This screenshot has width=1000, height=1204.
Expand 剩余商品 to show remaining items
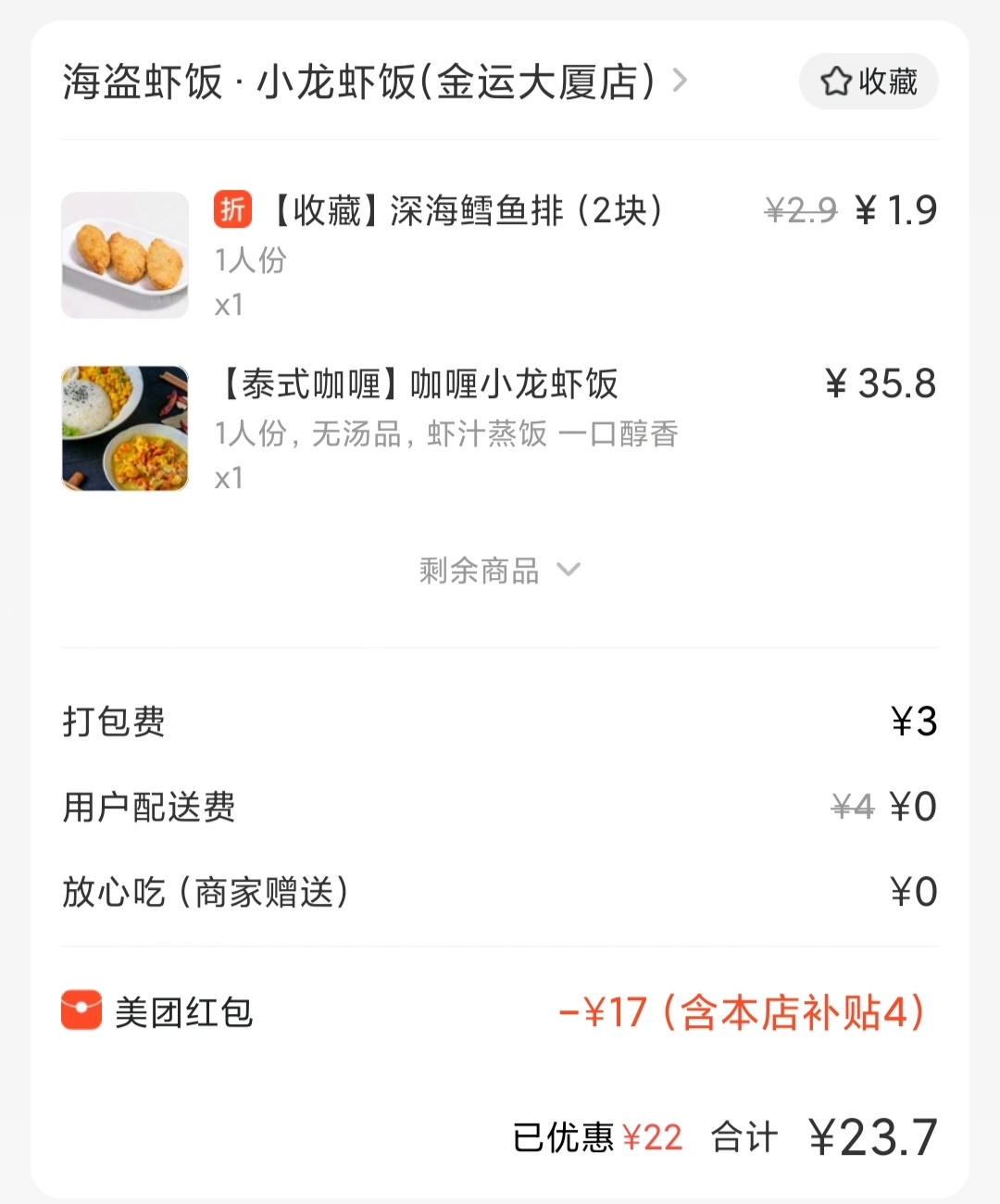click(x=498, y=570)
